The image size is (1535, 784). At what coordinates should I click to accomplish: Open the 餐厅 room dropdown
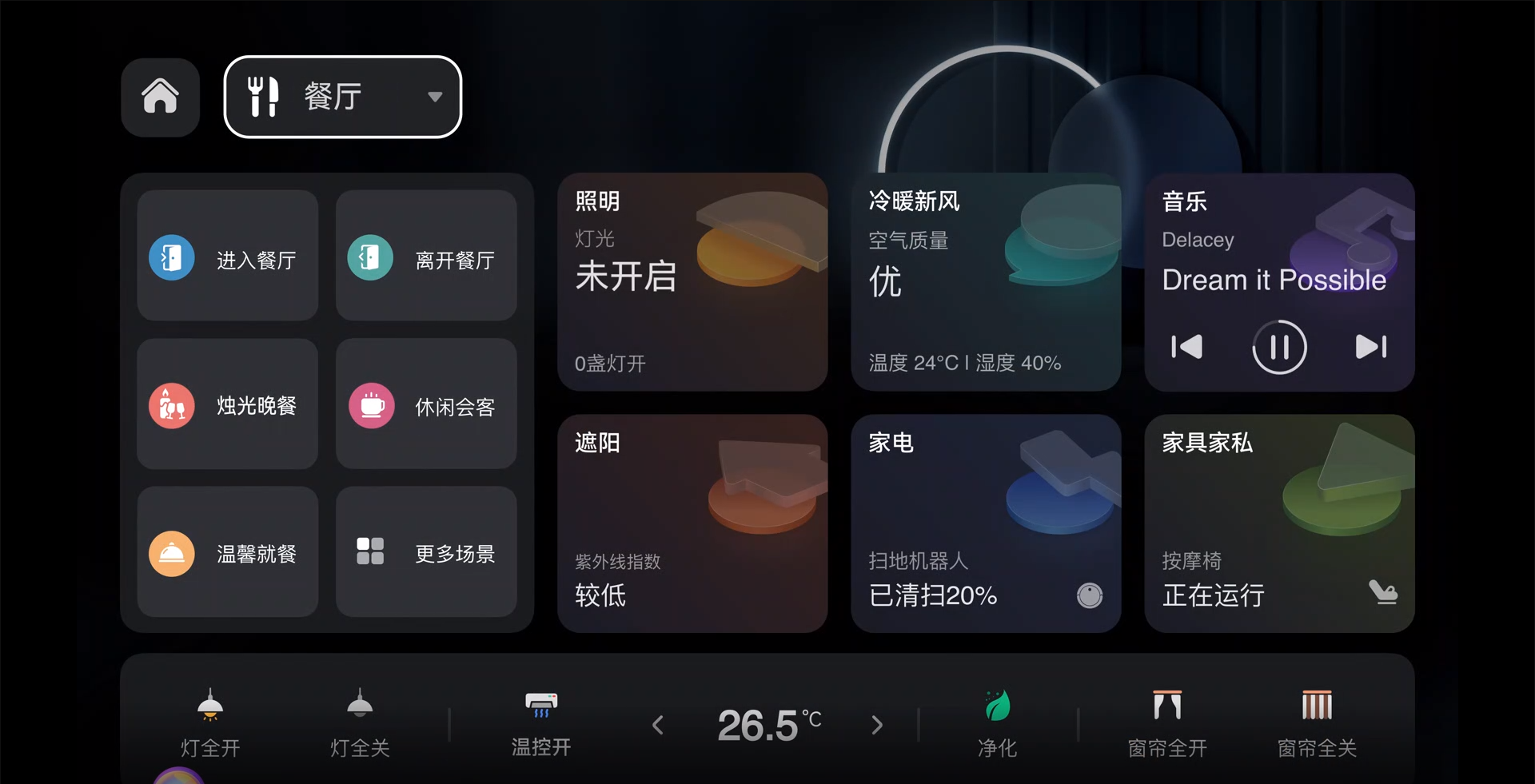(343, 97)
